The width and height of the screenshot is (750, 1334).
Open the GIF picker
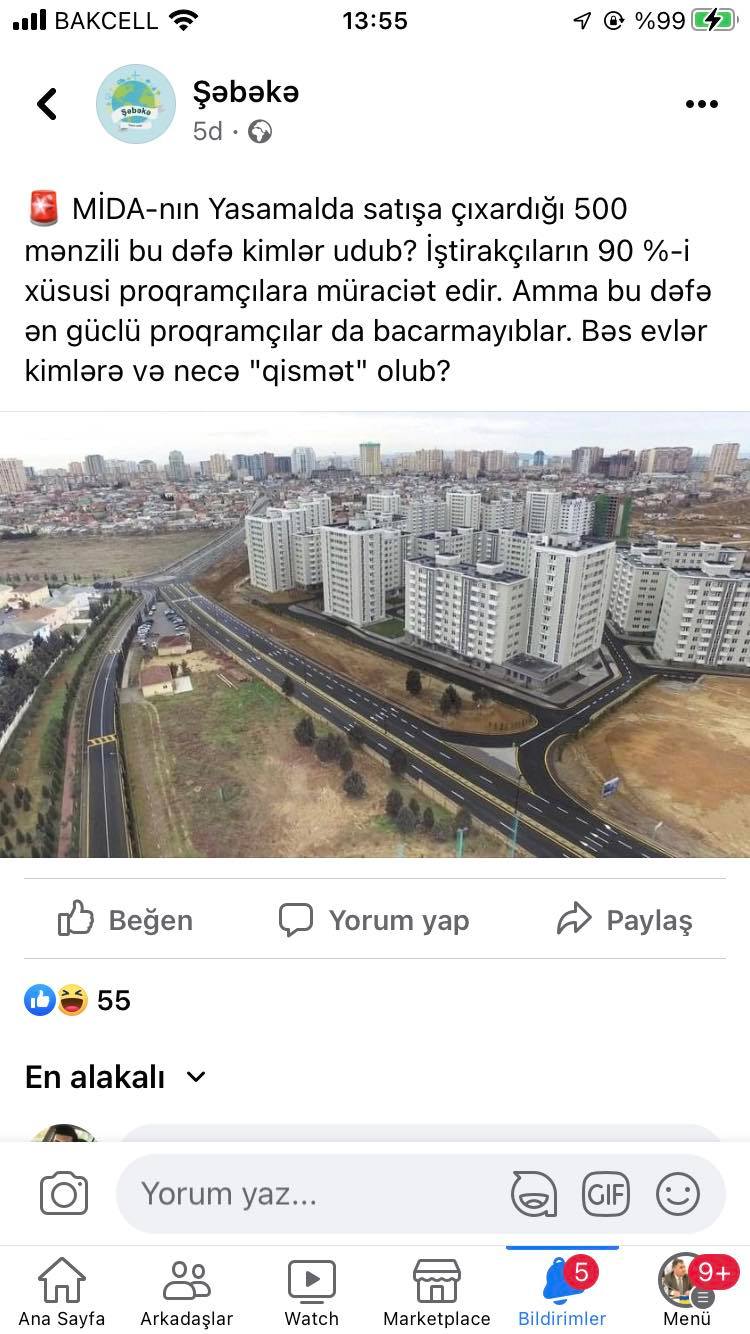[606, 1194]
